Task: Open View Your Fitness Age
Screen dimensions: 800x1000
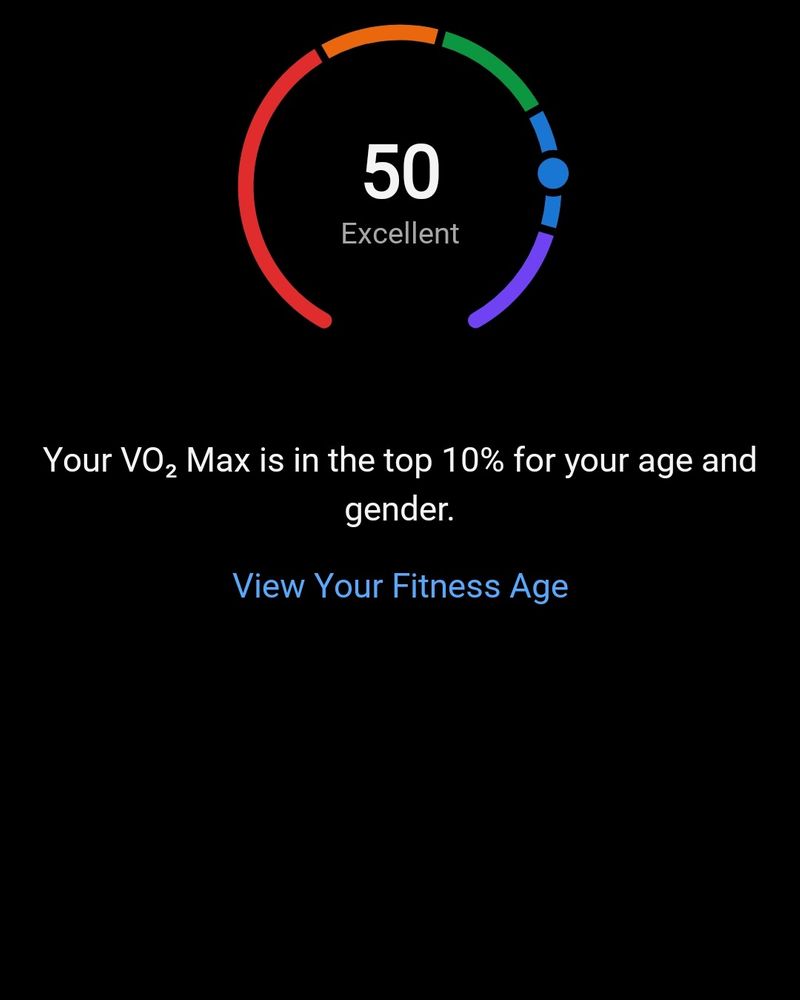Action: [400, 586]
